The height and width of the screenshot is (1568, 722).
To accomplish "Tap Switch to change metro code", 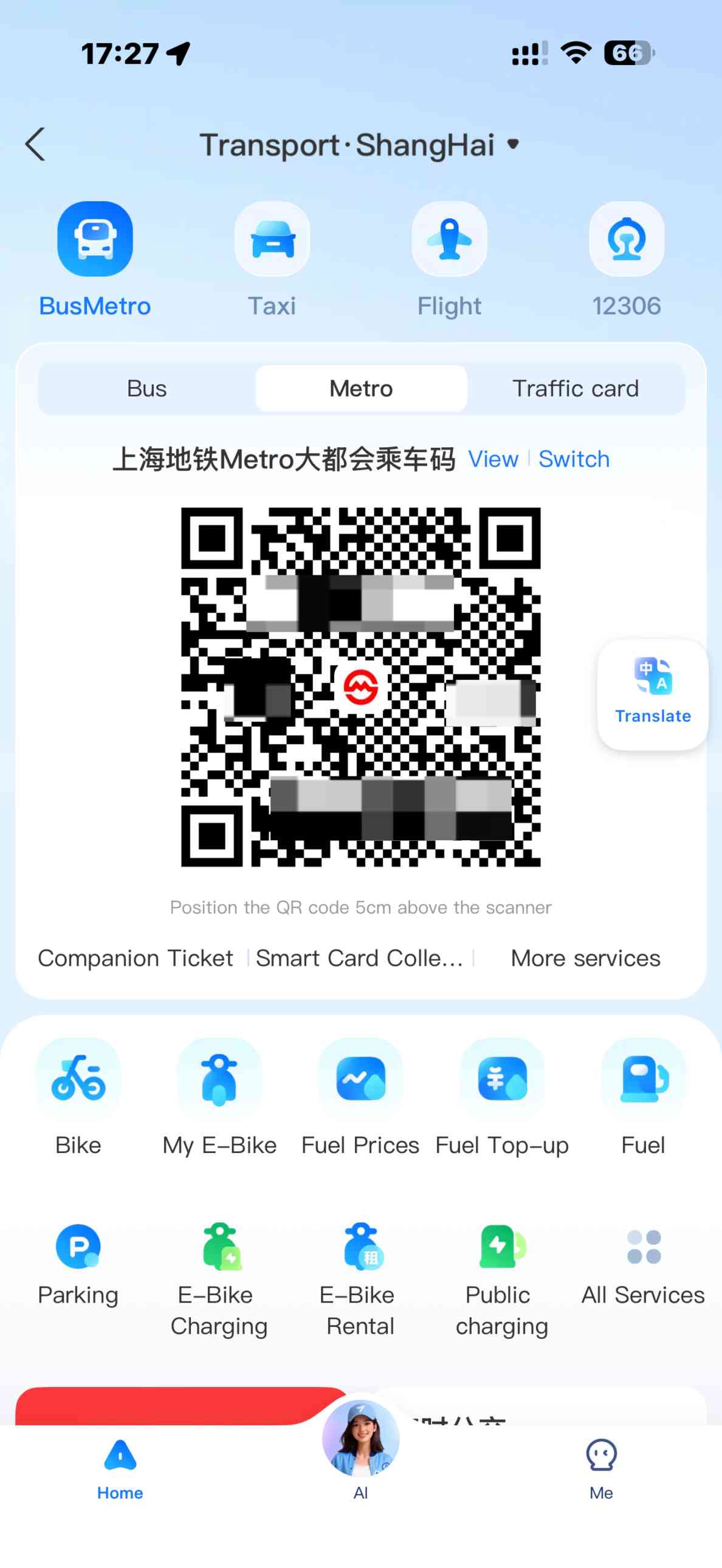I will 574,459.
